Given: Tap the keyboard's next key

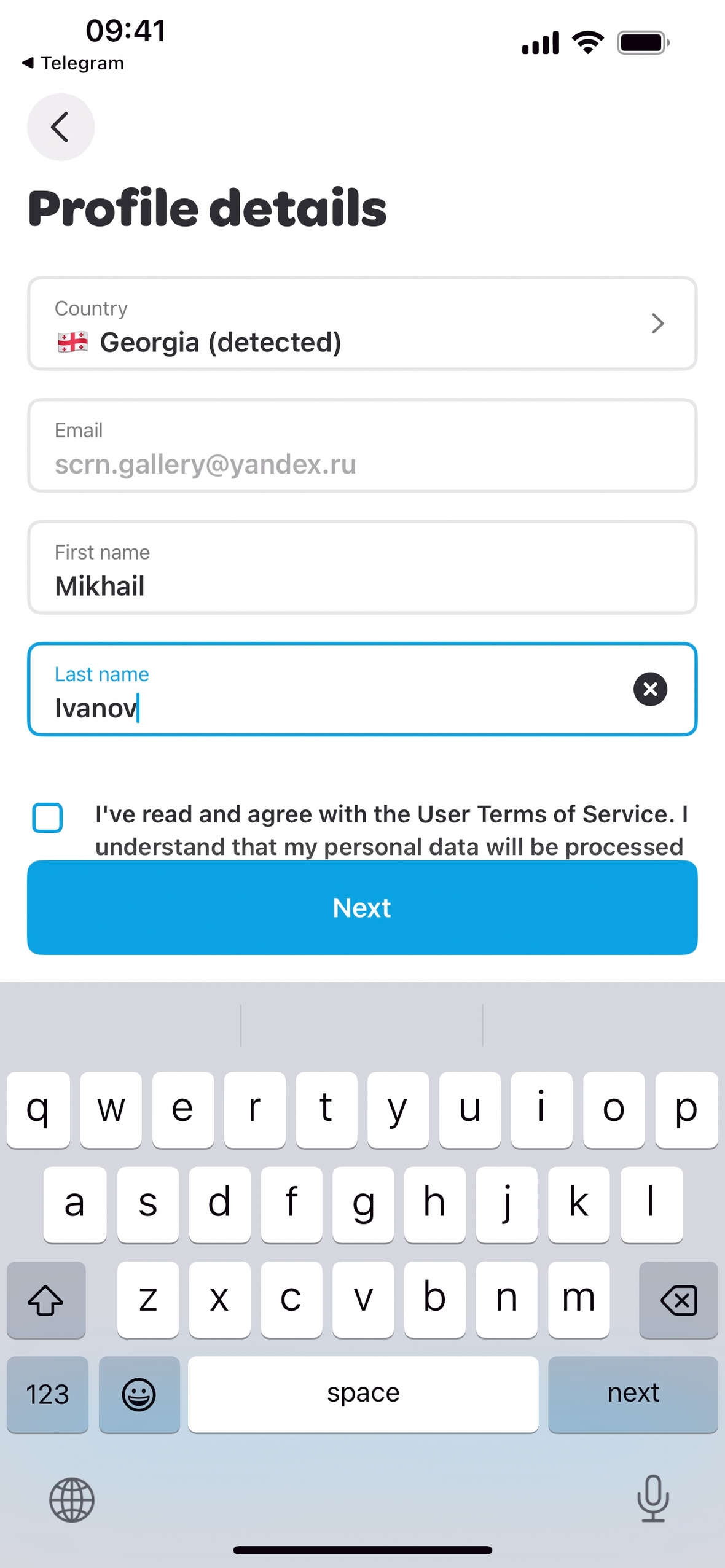Looking at the screenshot, I should [632, 1393].
